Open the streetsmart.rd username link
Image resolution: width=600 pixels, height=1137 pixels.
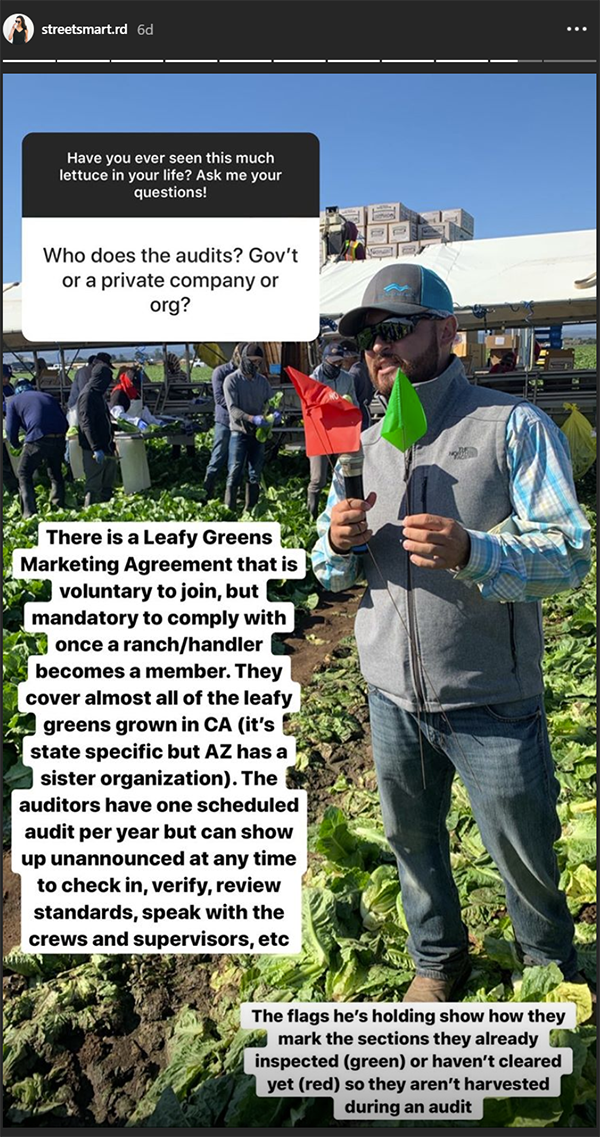click(86, 30)
